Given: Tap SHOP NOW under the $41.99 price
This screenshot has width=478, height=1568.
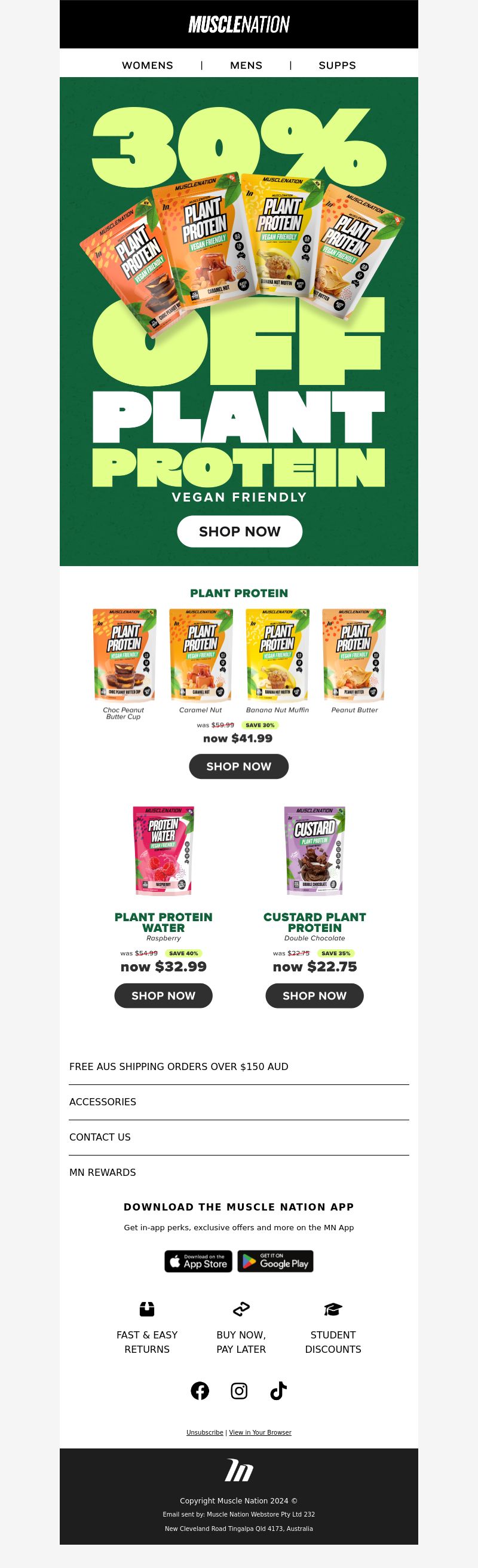Looking at the screenshot, I should click(238, 766).
